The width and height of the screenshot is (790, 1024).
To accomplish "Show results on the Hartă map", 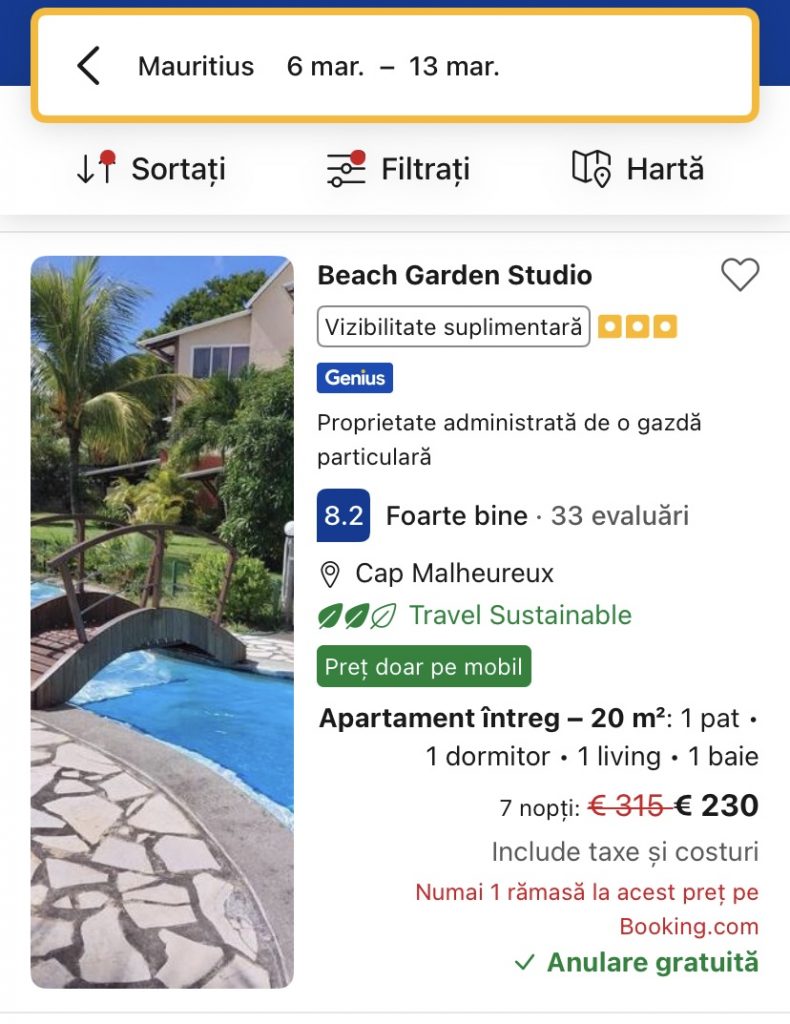I will point(638,169).
